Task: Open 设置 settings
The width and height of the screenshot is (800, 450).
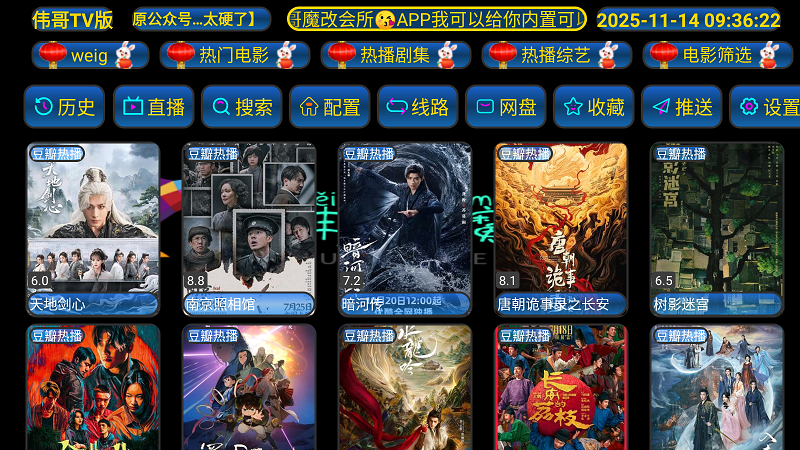Action: click(x=766, y=107)
